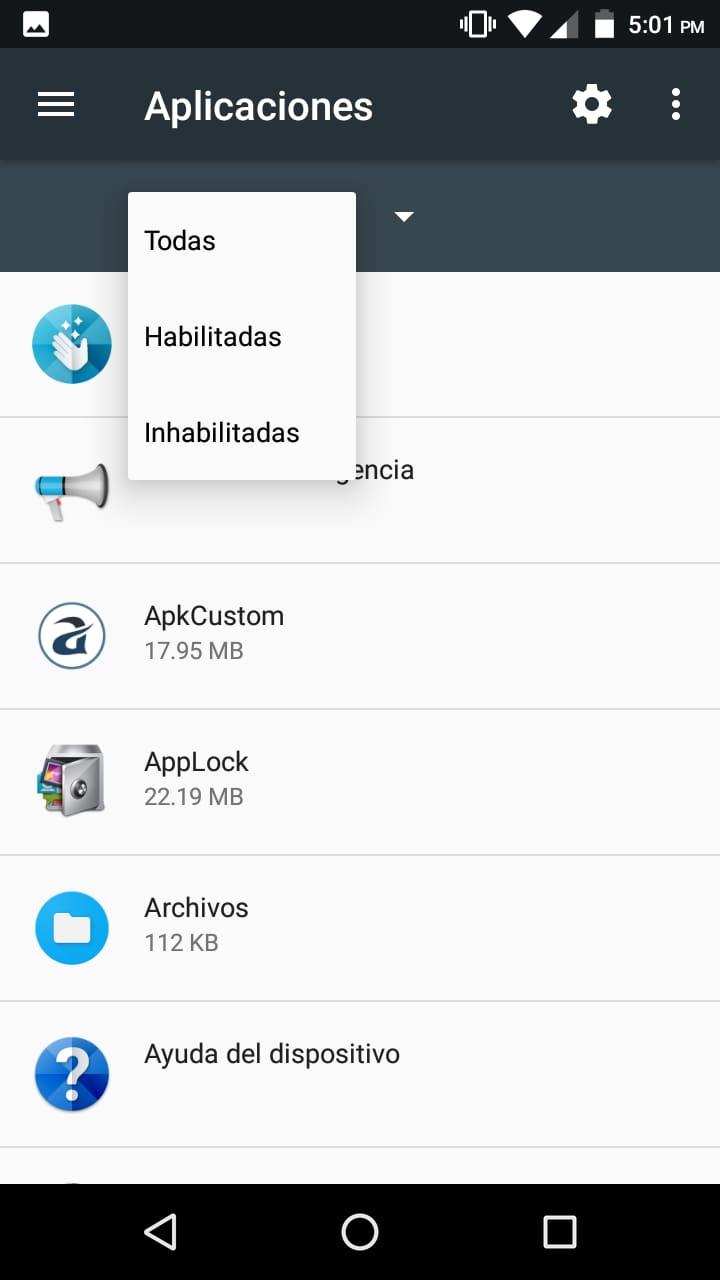Open Ayuda del dispositivo question mark icon
This screenshot has width=720, height=1280.
point(71,1073)
